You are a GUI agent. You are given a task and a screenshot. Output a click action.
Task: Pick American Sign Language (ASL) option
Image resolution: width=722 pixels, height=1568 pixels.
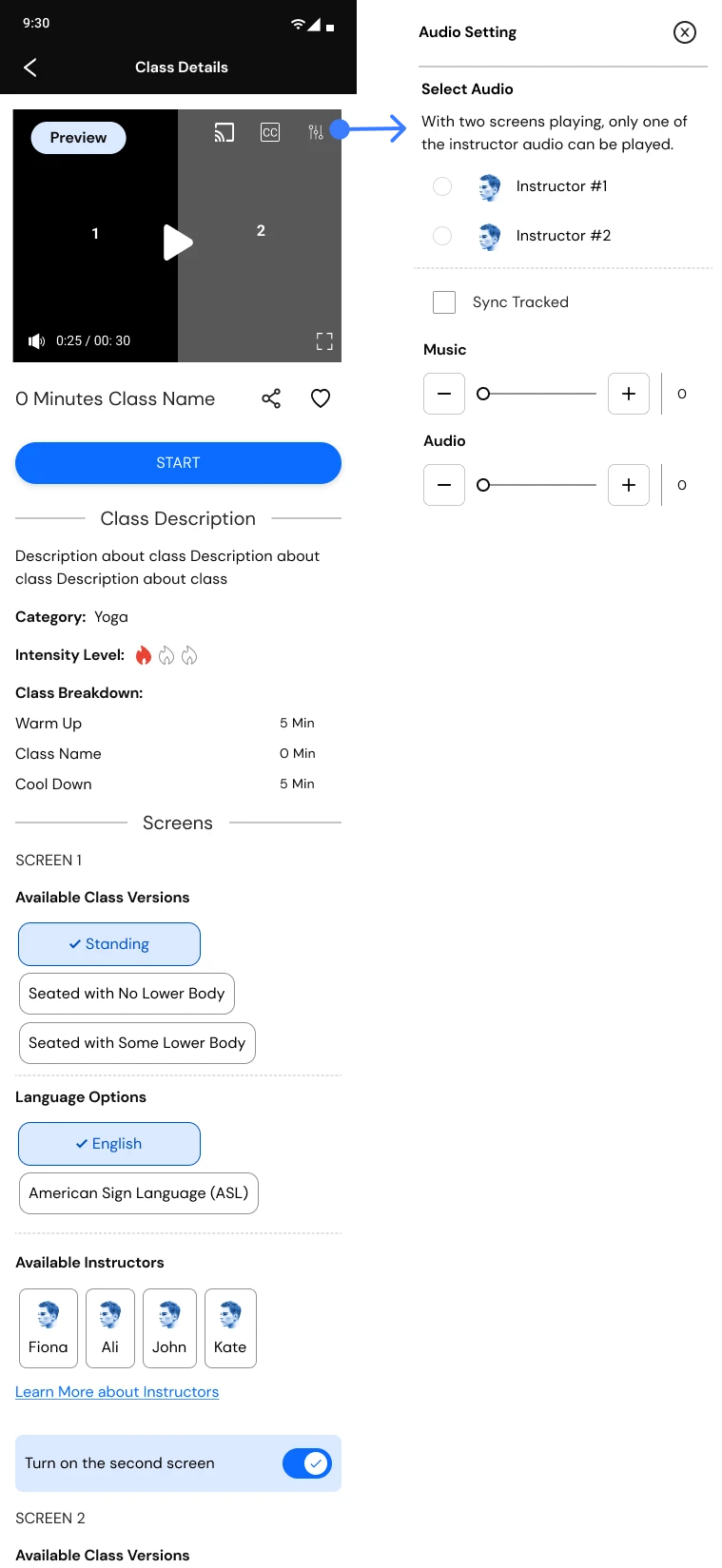click(x=139, y=1193)
